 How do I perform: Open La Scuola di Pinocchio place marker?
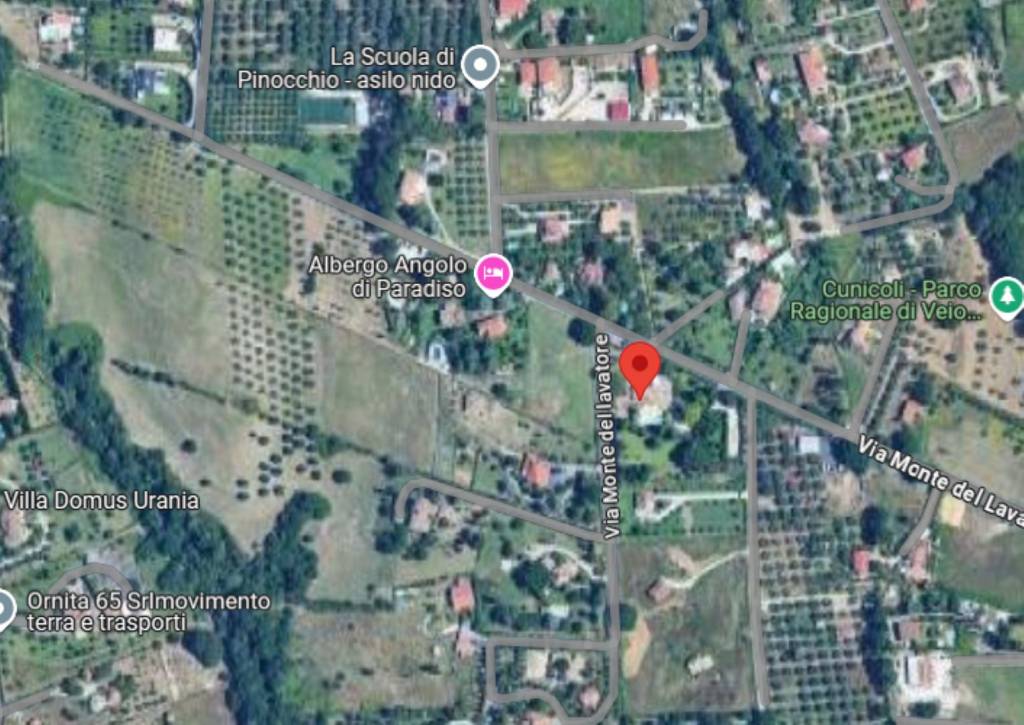click(482, 66)
